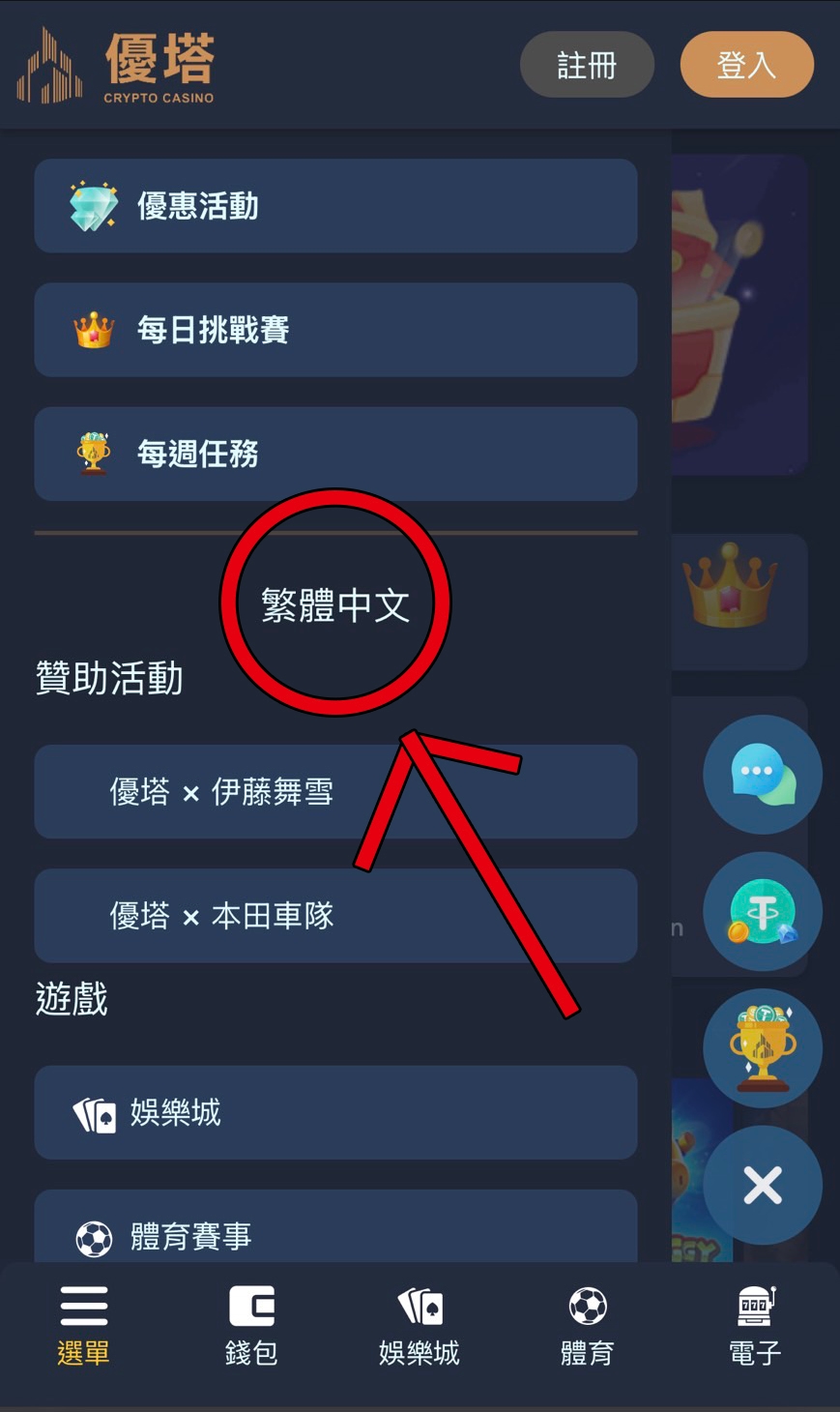Open the gold trophy floating button
The image size is (840, 1412).
pos(762,1048)
